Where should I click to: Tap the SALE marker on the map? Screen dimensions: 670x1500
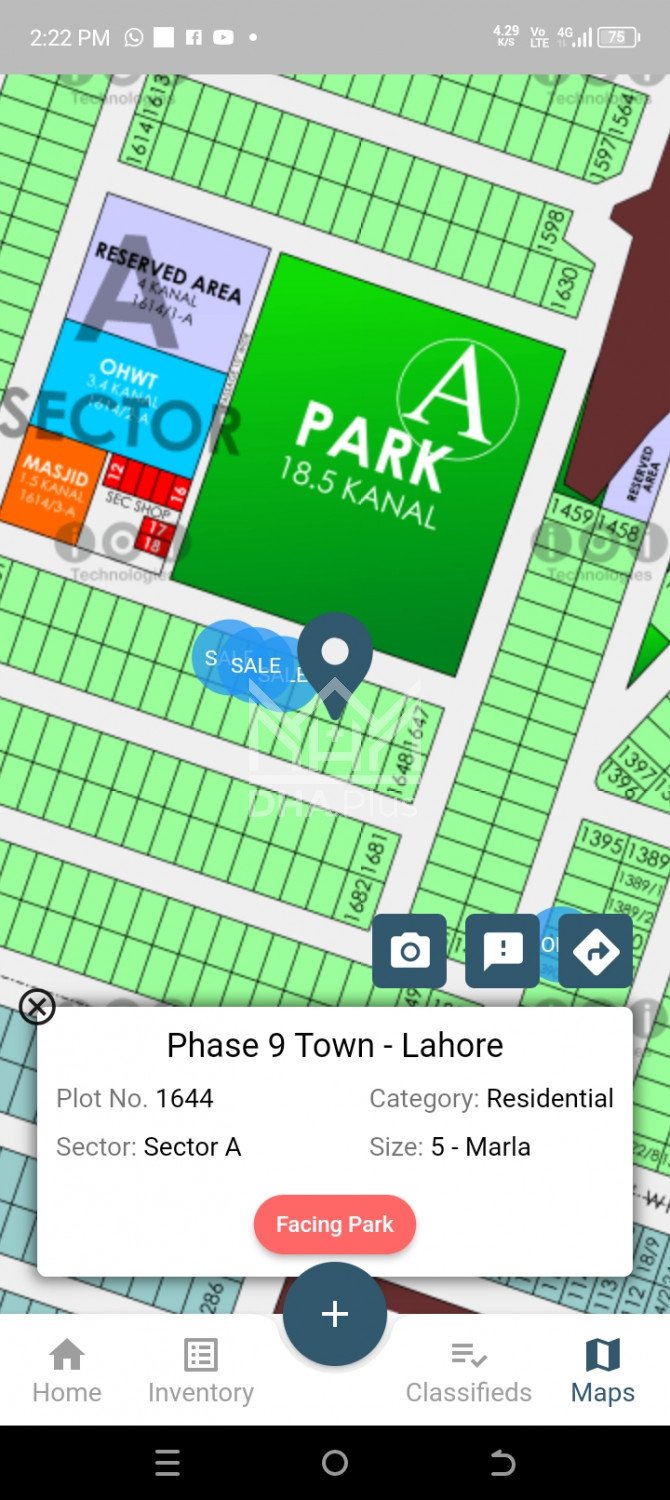pos(255,664)
